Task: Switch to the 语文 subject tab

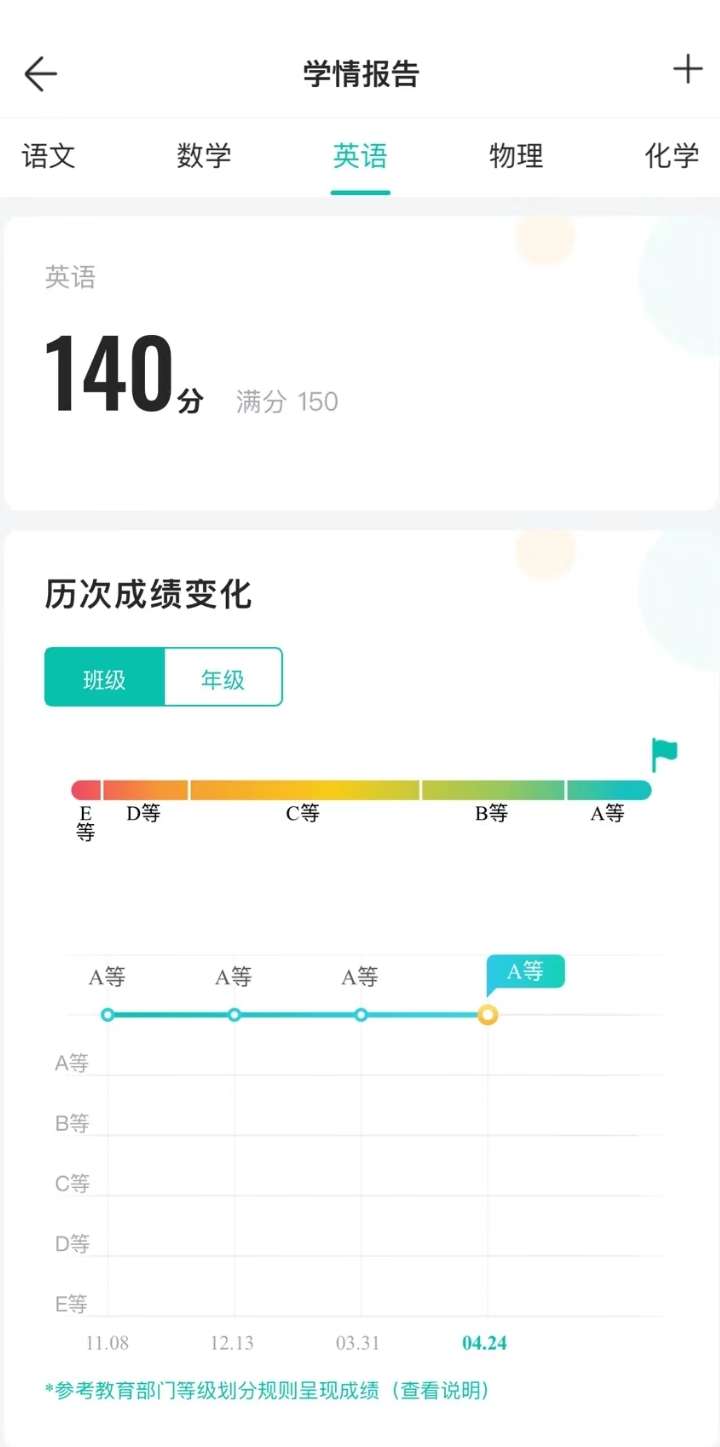Action: point(49,156)
